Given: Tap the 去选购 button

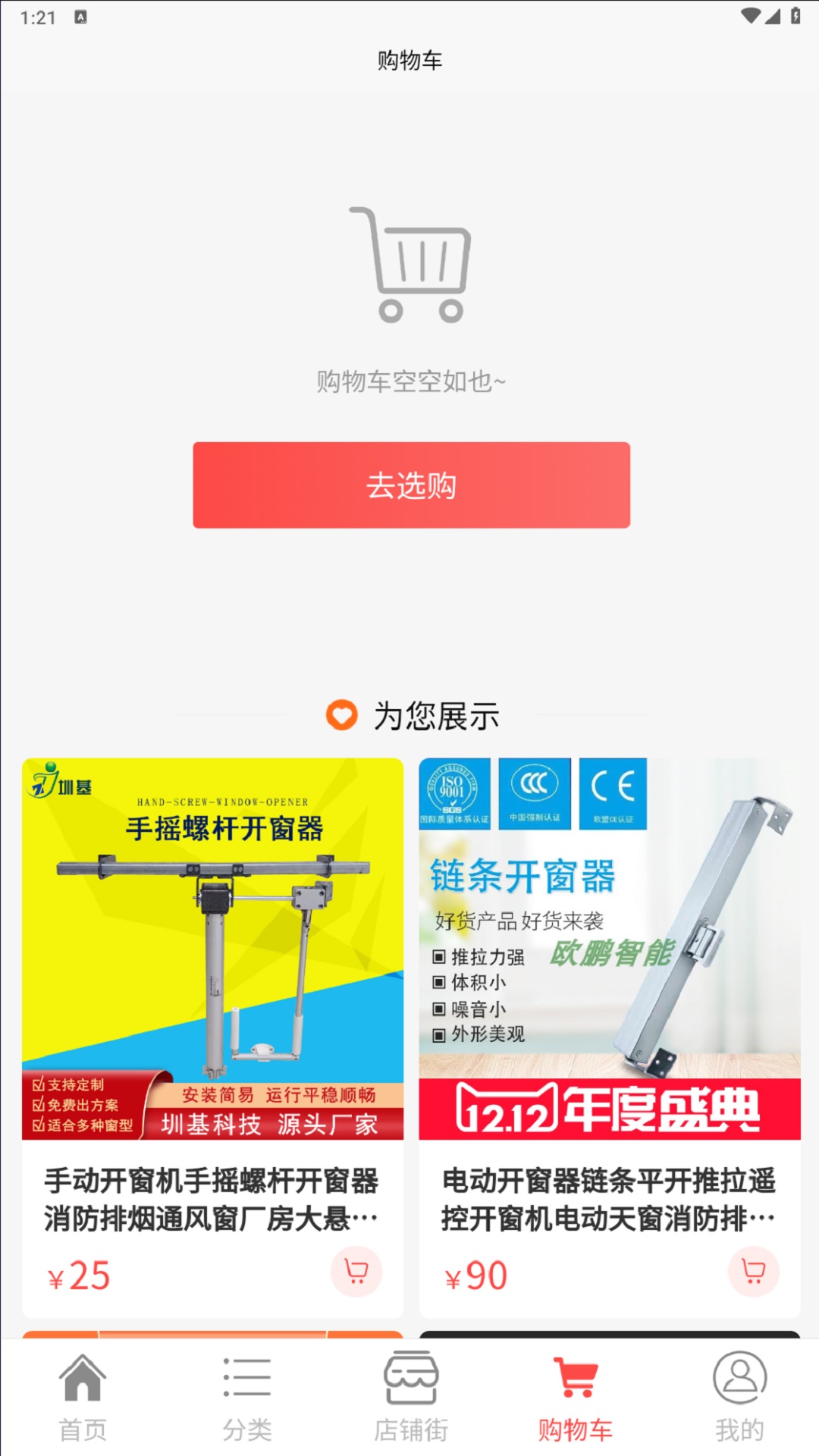Looking at the screenshot, I should (x=411, y=485).
